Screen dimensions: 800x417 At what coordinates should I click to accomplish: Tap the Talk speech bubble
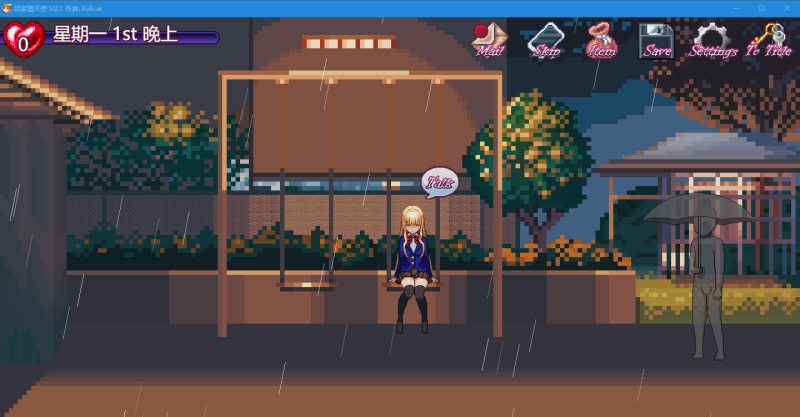[440, 182]
